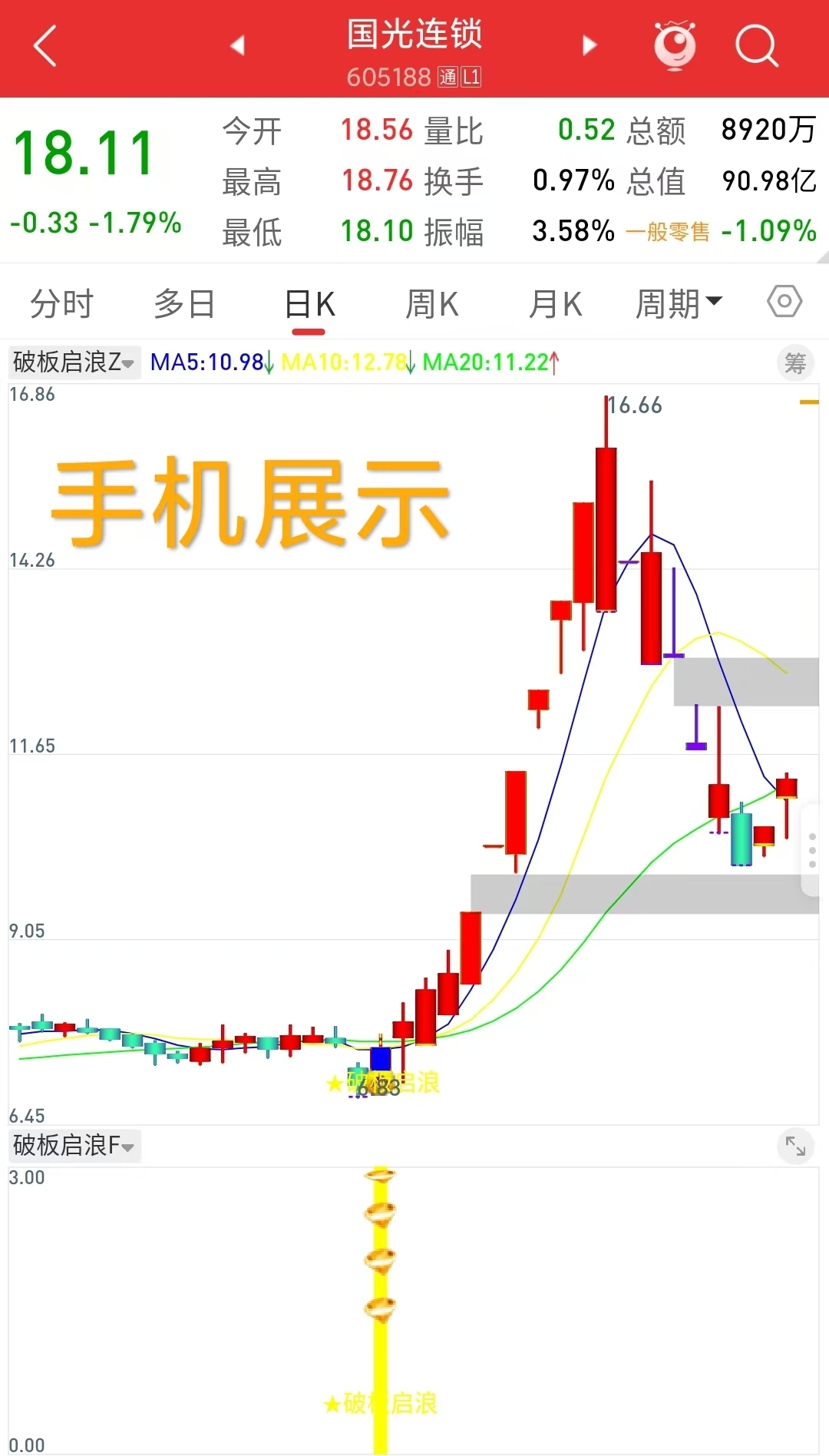
Task: Open chart settings hexagon icon
Action: point(784,302)
